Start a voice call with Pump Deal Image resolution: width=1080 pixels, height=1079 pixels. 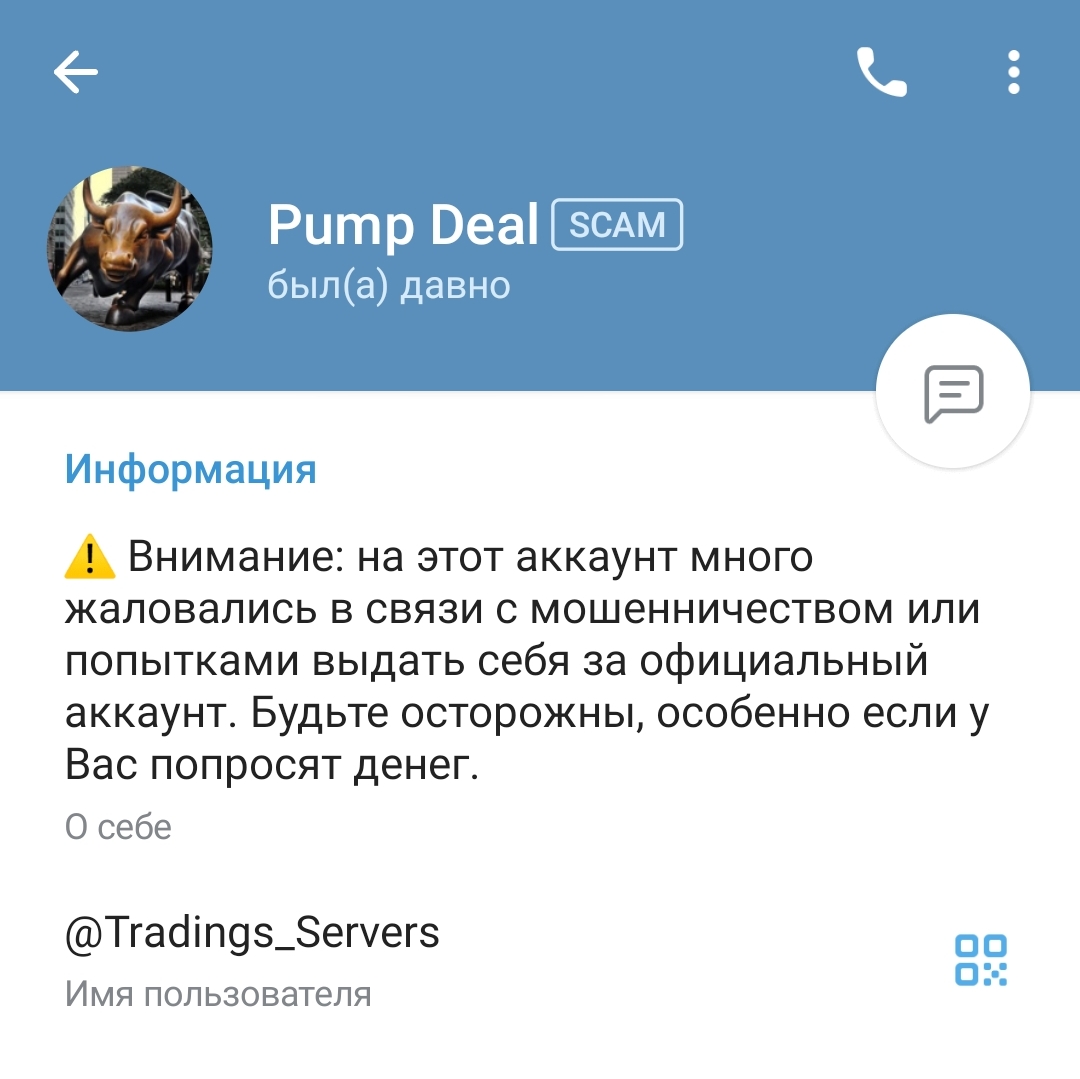[x=881, y=72]
